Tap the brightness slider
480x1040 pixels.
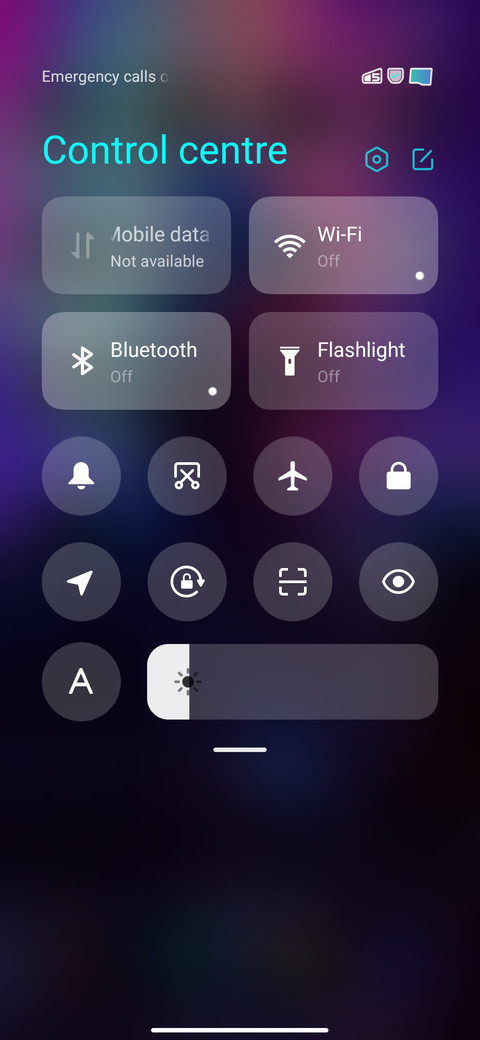(x=292, y=681)
